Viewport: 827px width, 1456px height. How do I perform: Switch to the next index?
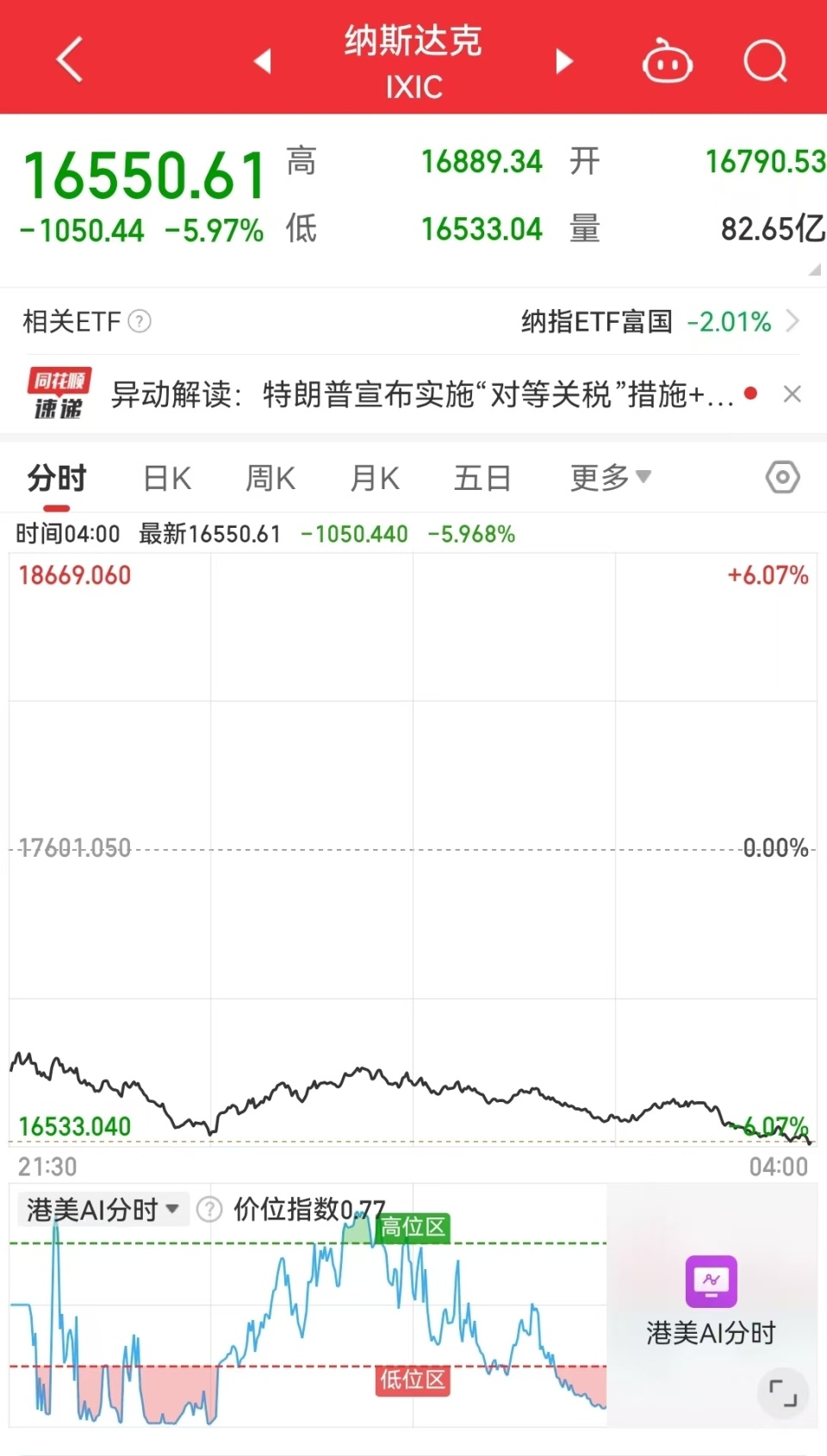pyautogui.click(x=564, y=61)
